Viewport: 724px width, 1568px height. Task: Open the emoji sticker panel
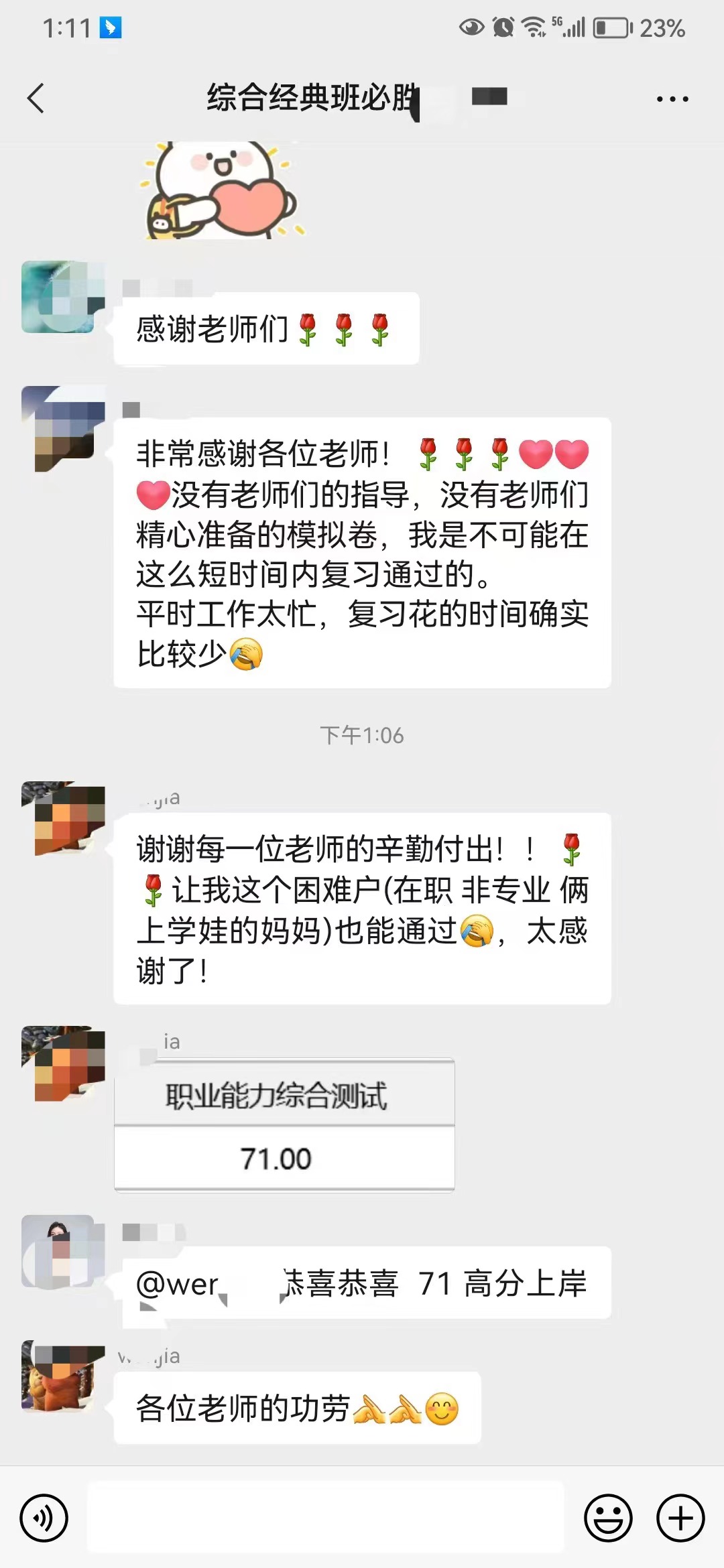click(x=608, y=1517)
